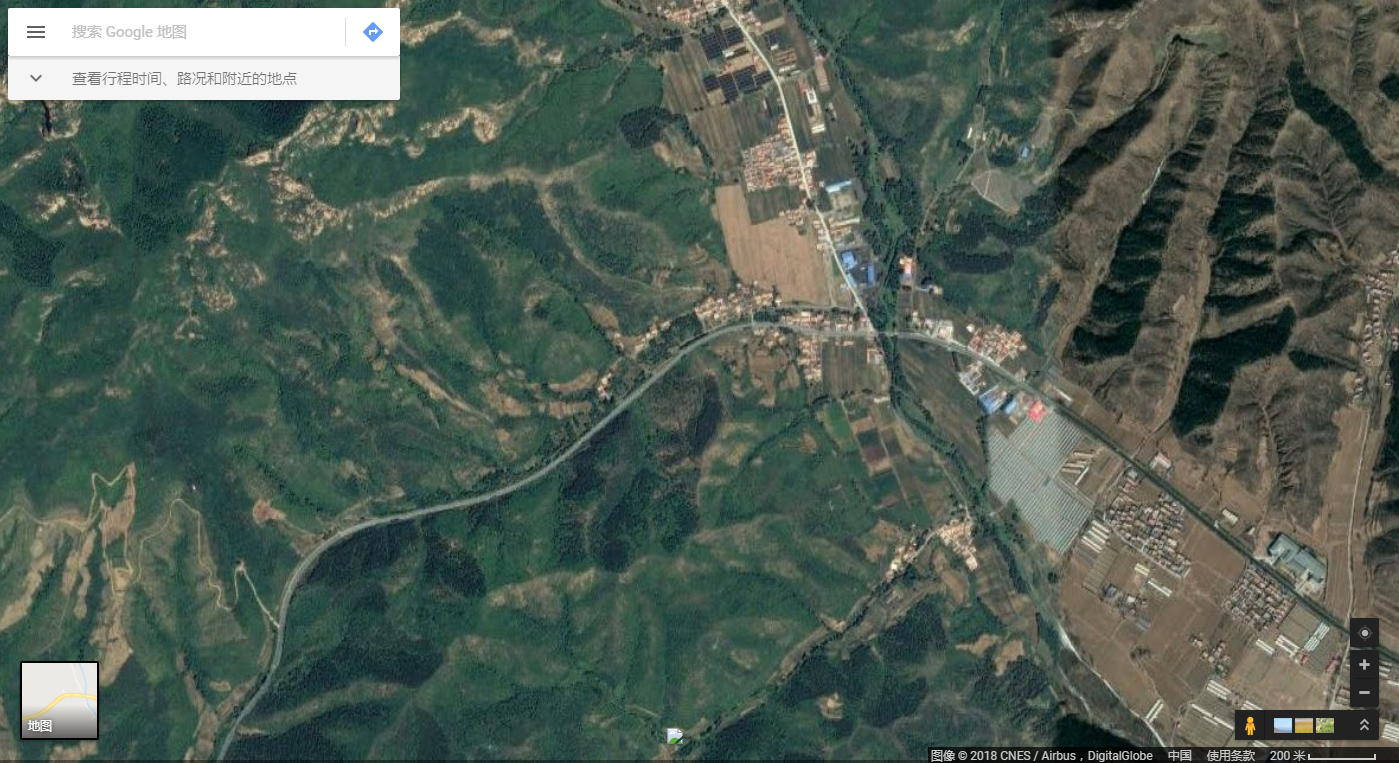Zoom in with the plus button
Viewport: 1399px width, 763px height.
tap(1364, 665)
